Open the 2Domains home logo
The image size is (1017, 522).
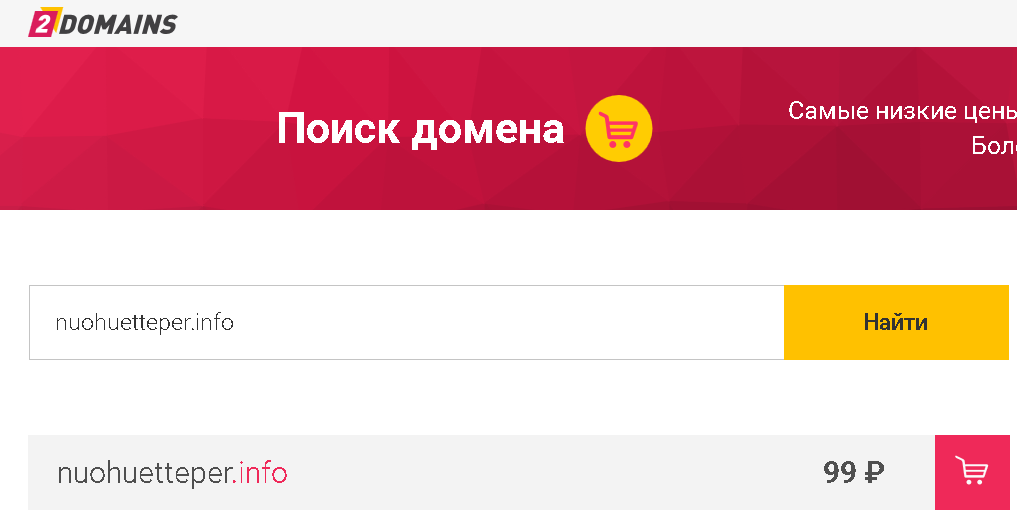102,23
